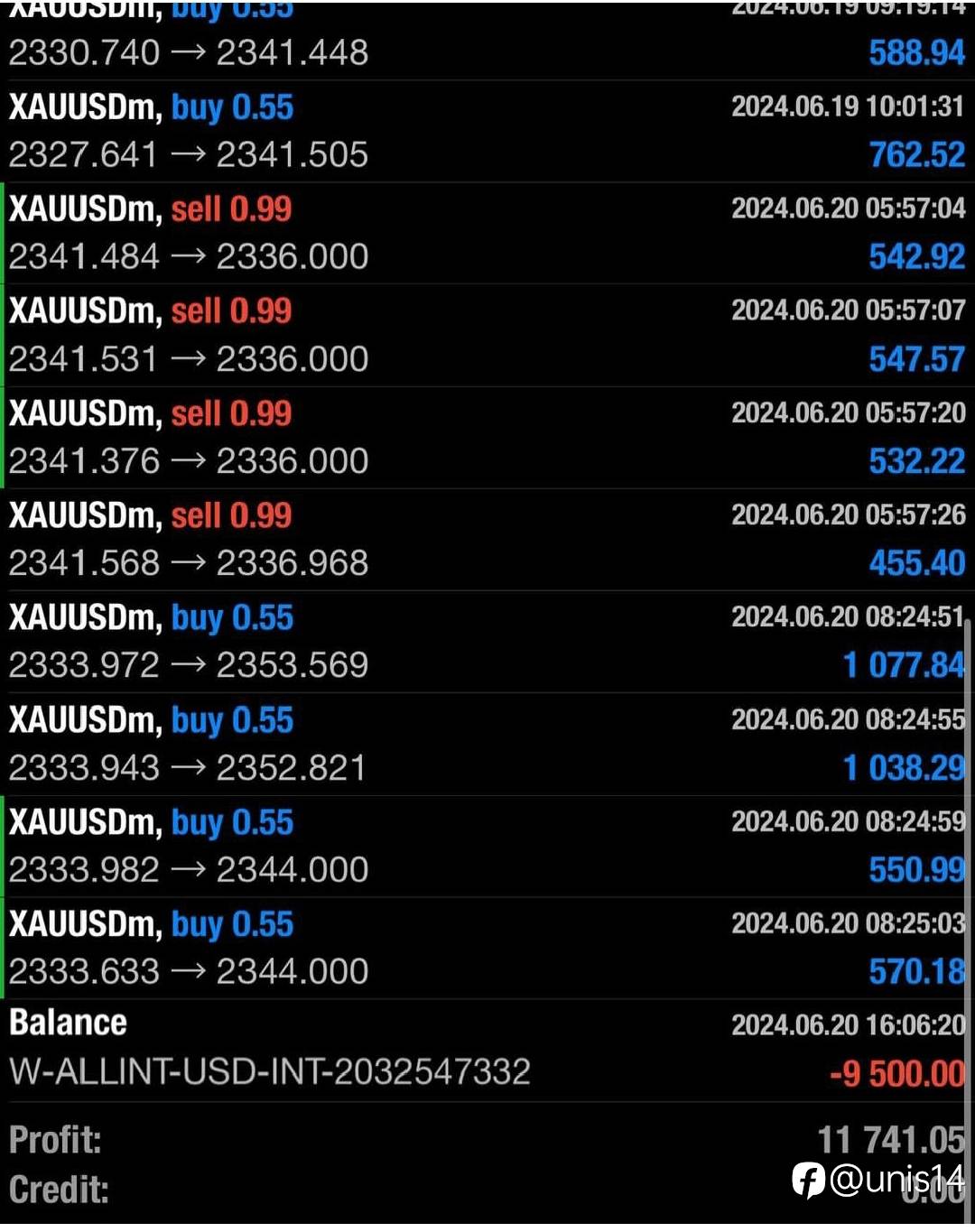
Task: Open the -9 500.00 Balance withdrawal entry
Action: click(x=487, y=1049)
